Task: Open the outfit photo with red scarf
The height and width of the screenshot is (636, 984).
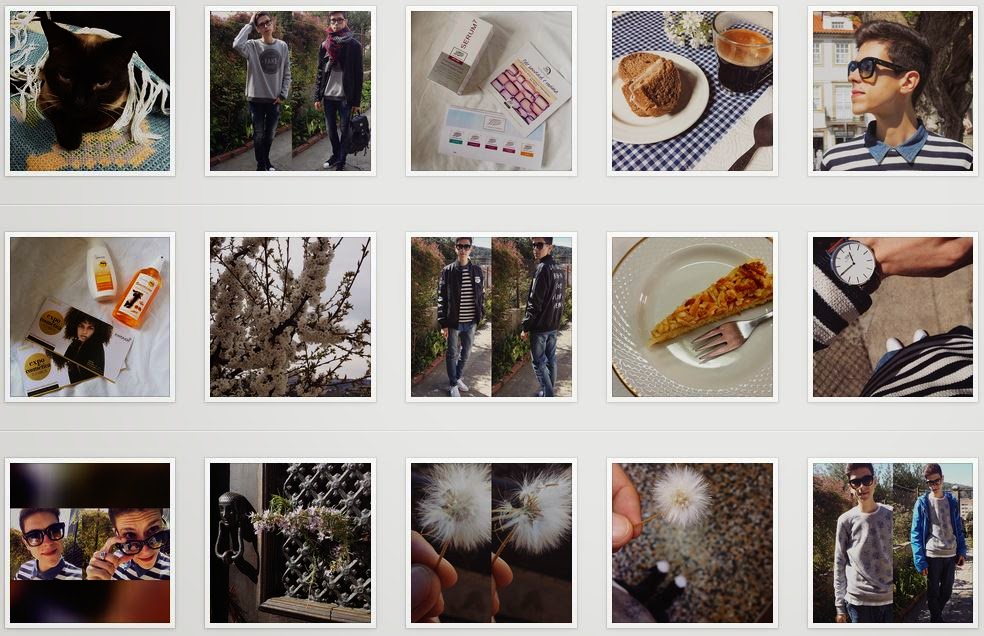Action: 290,91
